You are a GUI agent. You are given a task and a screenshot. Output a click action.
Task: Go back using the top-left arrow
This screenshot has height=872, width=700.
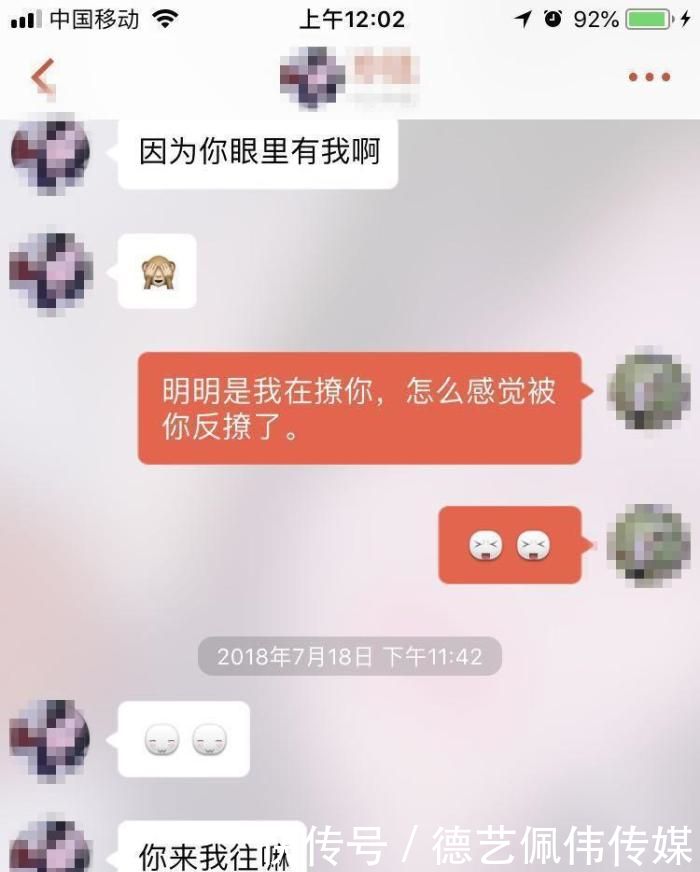(42, 76)
